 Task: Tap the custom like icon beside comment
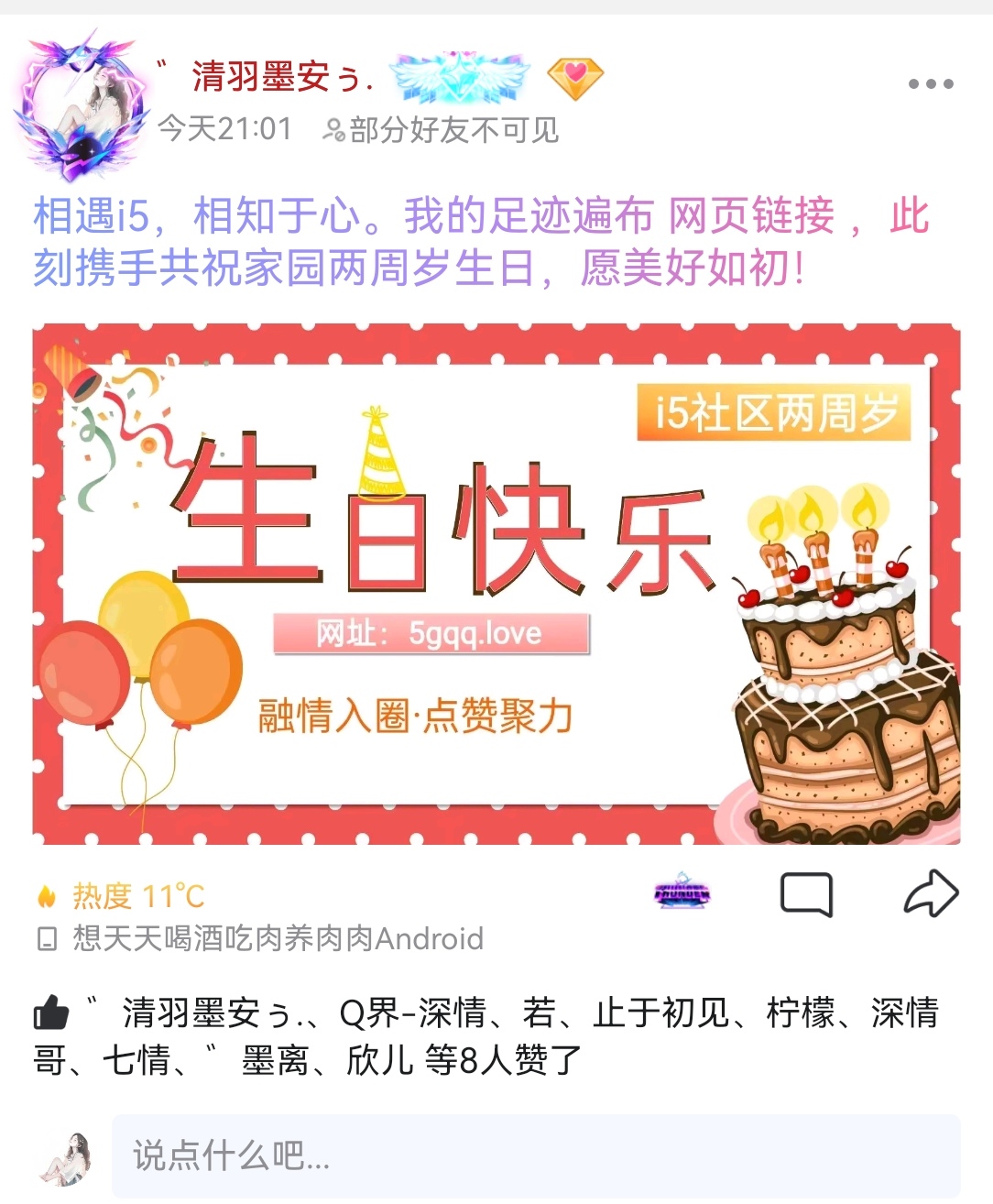682,892
